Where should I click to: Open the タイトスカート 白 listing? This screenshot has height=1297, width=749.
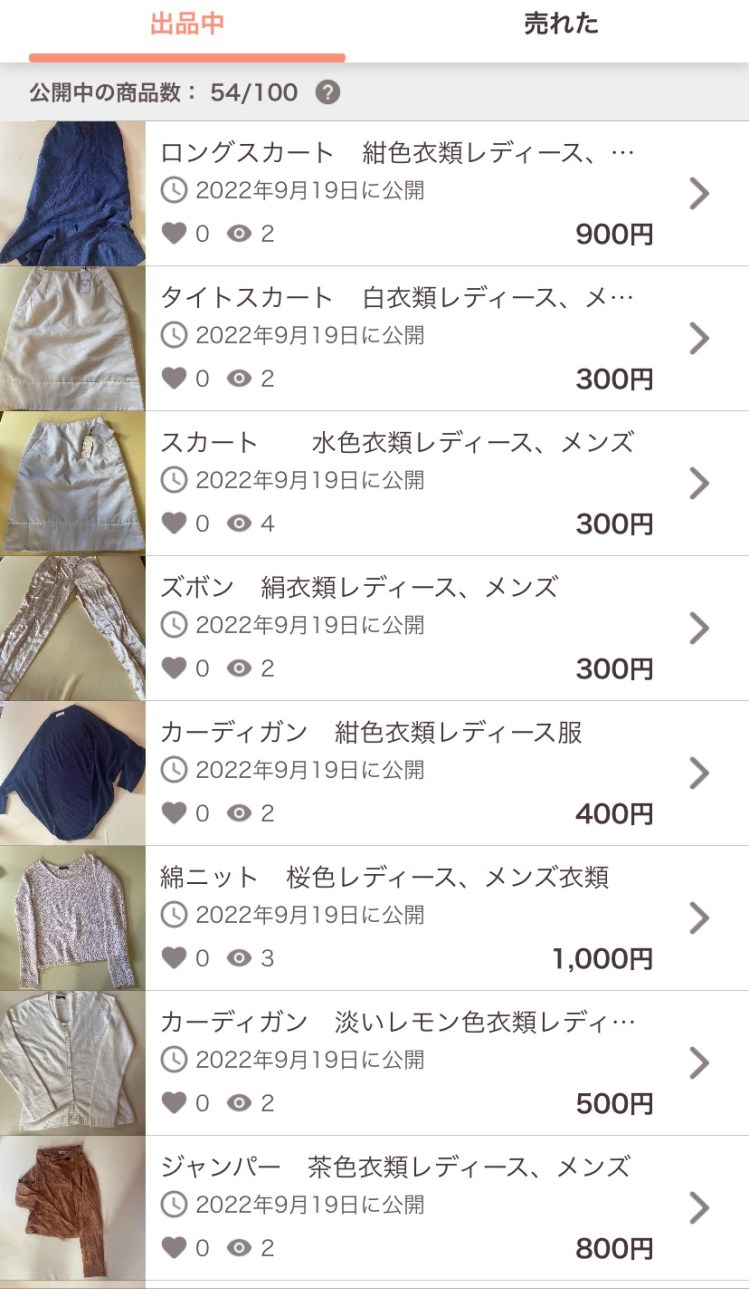click(x=400, y=338)
